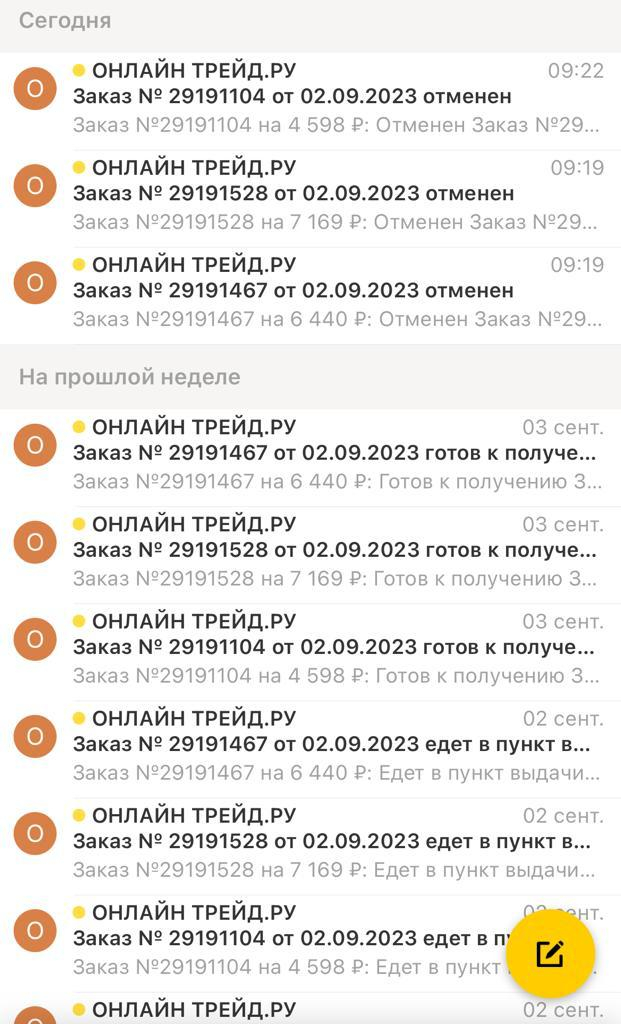Open ready-for-pickup email for order 29191528
621x1024 pixels.
point(310,552)
